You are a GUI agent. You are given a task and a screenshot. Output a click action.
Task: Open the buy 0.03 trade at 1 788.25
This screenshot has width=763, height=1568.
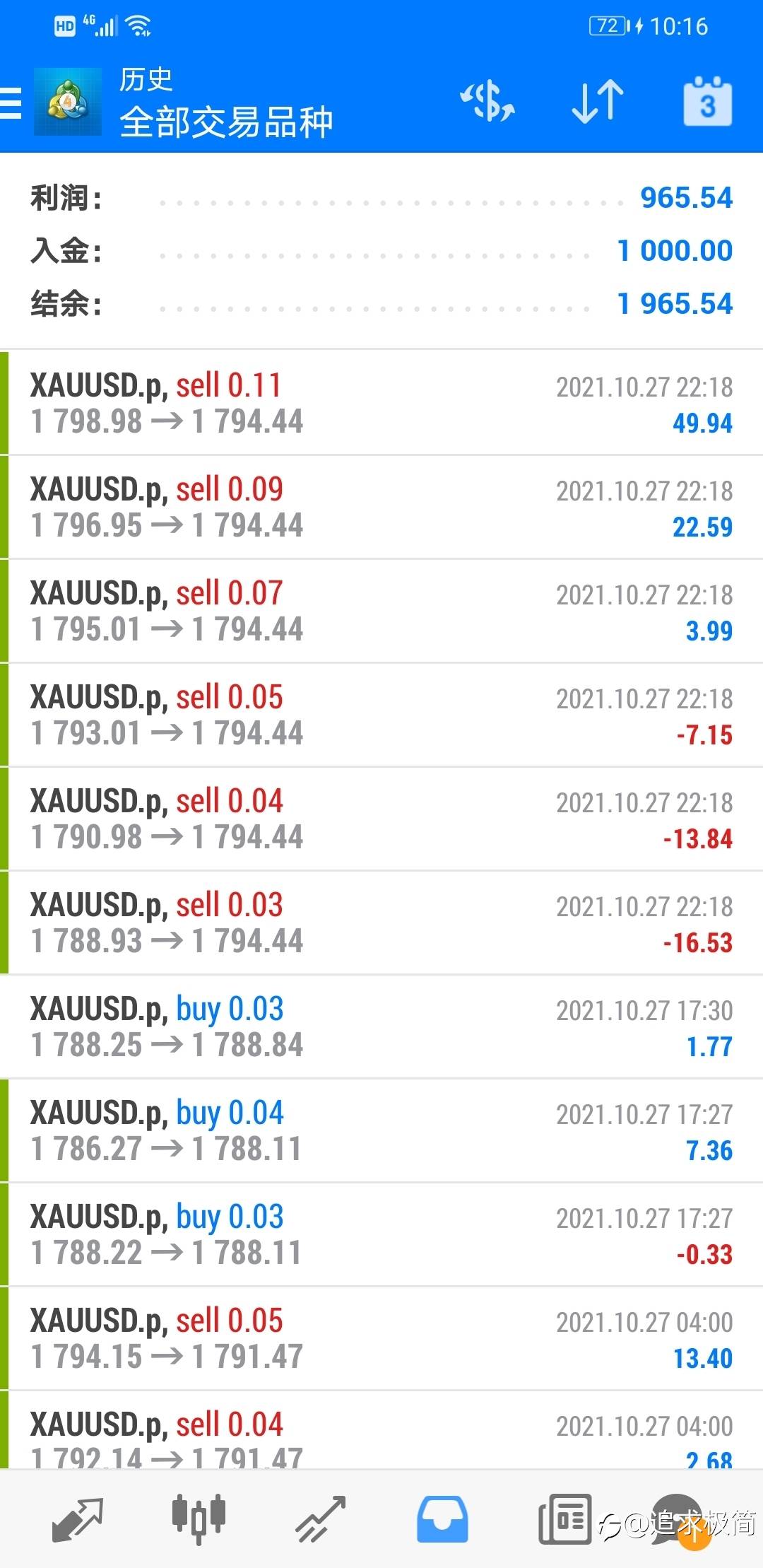tap(381, 1026)
